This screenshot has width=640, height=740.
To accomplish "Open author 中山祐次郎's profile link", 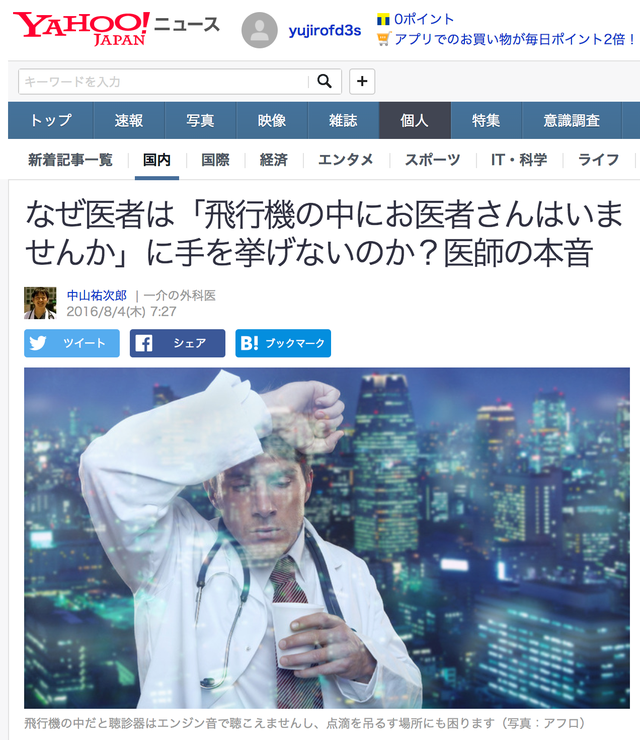I will tap(96, 295).
